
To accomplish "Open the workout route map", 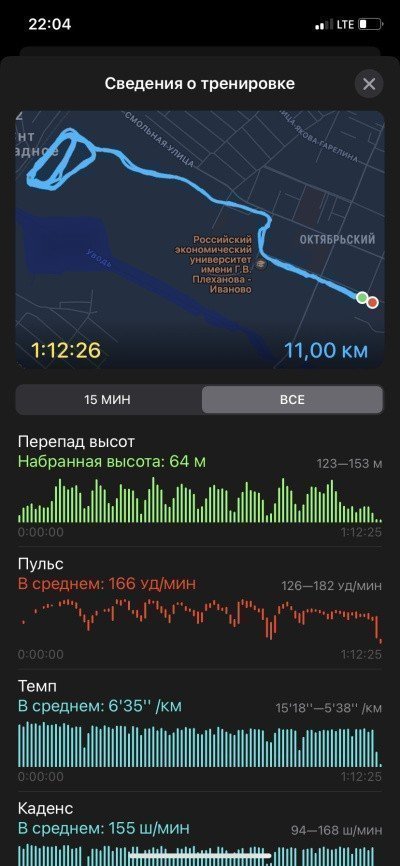I will [199, 240].
